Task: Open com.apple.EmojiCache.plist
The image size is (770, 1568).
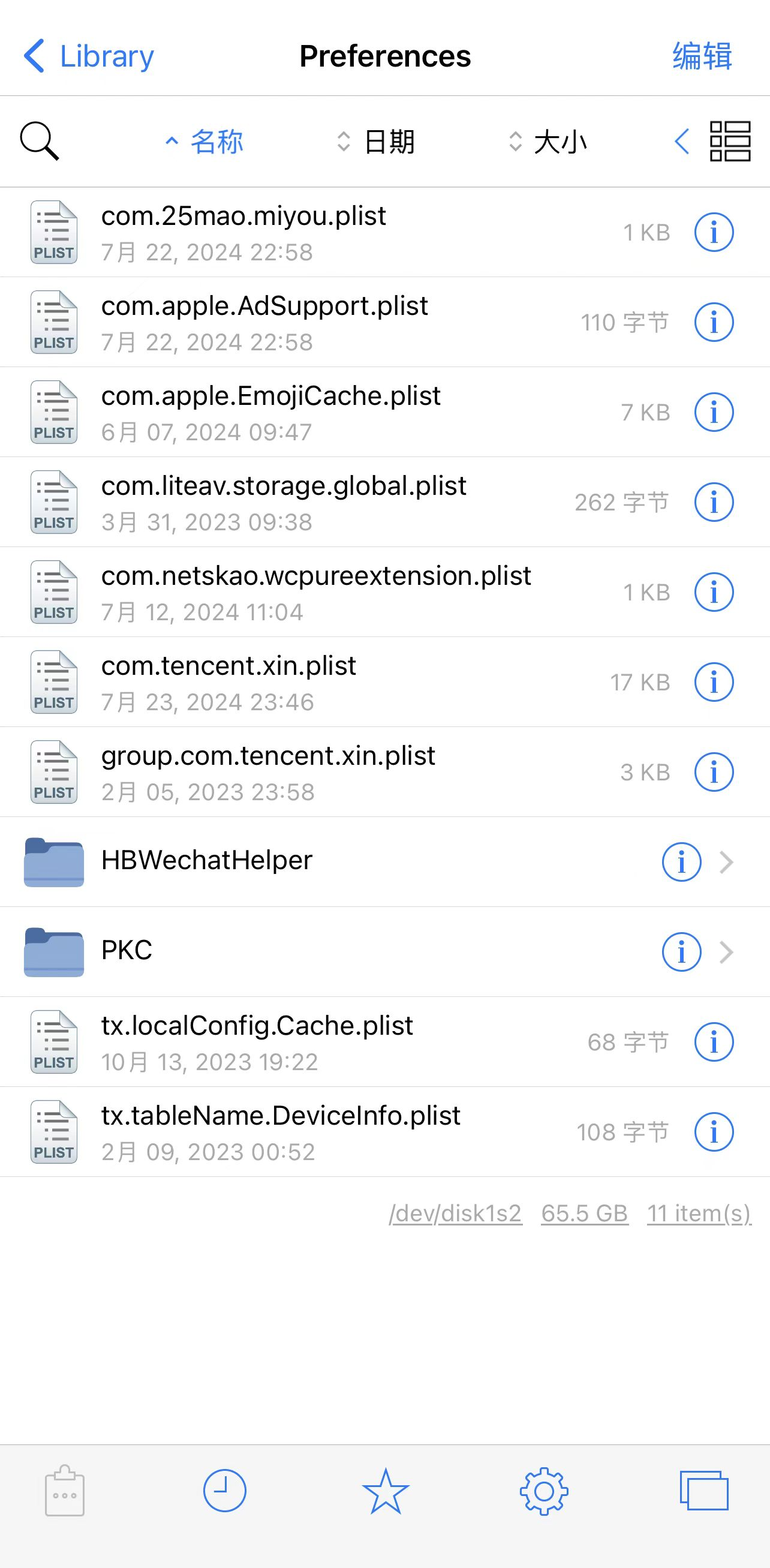Action: pos(384,412)
